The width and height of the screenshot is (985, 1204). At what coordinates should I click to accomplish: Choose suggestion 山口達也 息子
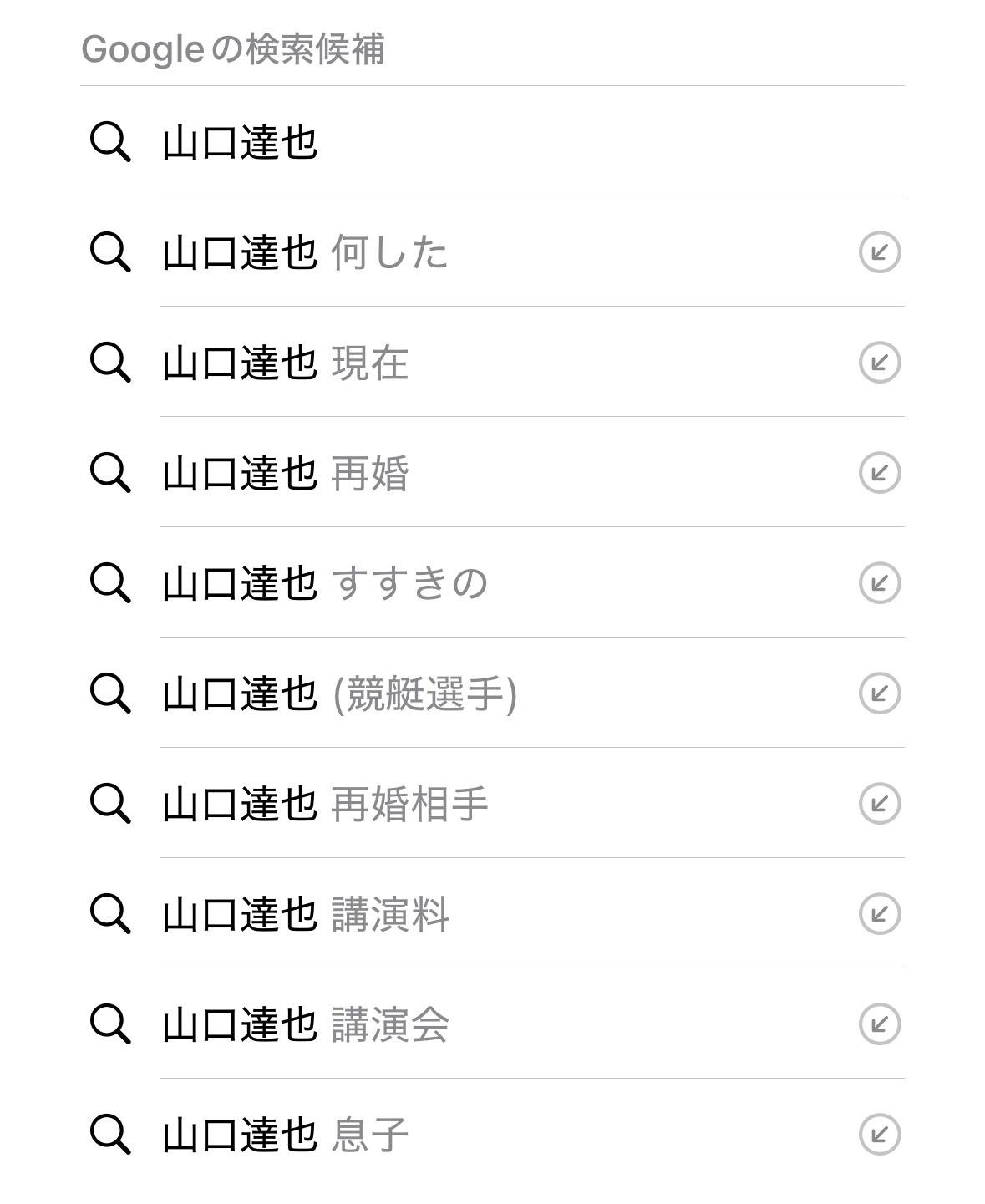[x=285, y=1135]
